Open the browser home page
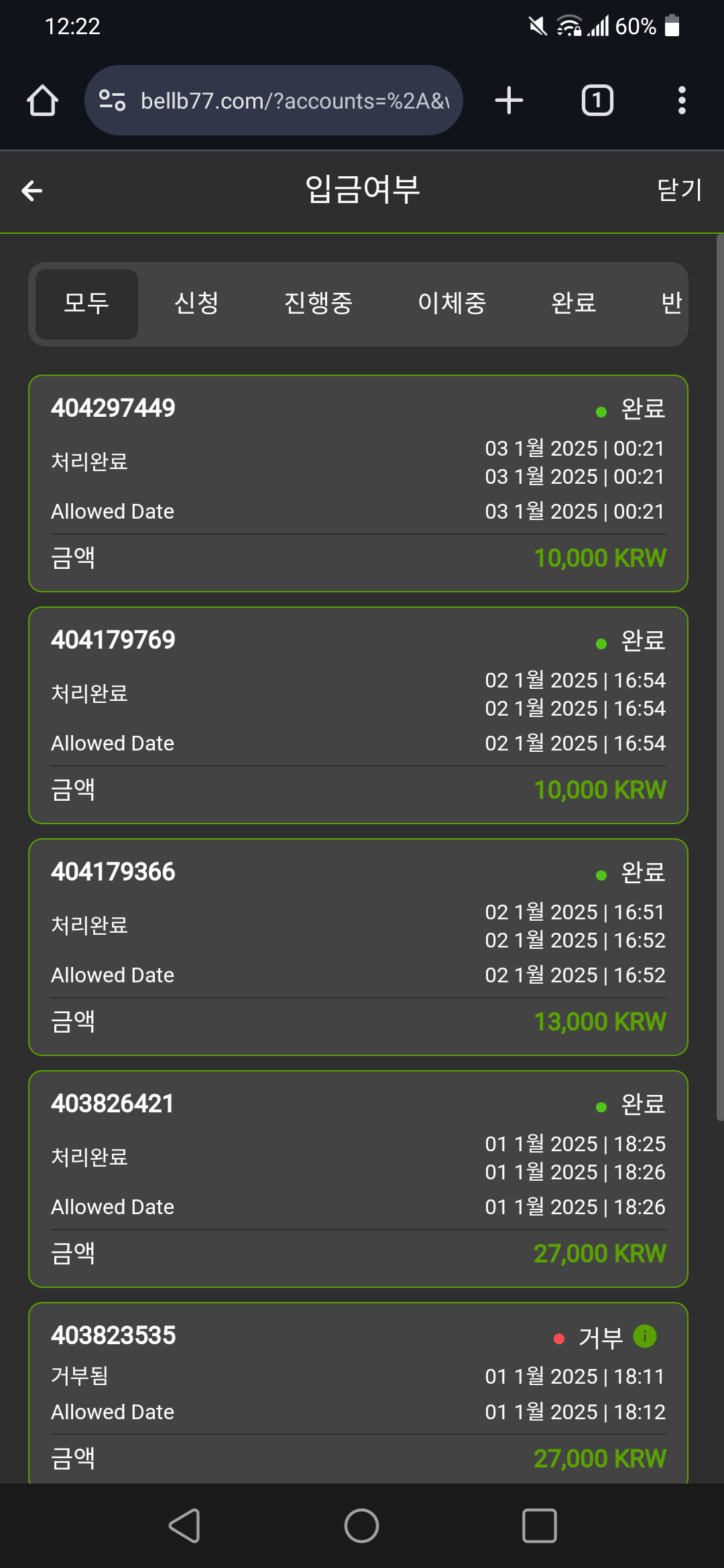 [x=42, y=101]
